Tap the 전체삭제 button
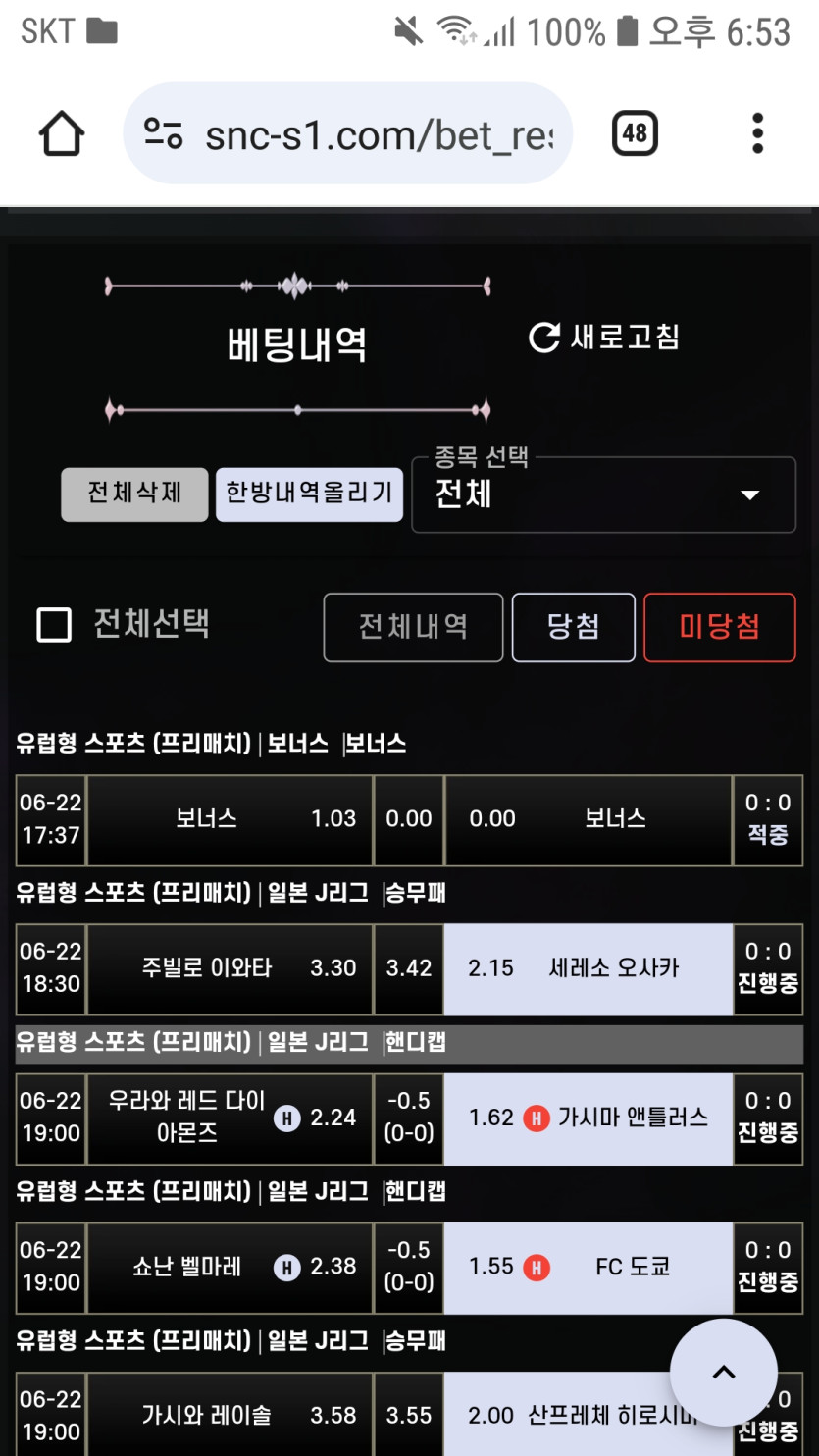The width and height of the screenshot is (819, 1456). click(134, 494)
